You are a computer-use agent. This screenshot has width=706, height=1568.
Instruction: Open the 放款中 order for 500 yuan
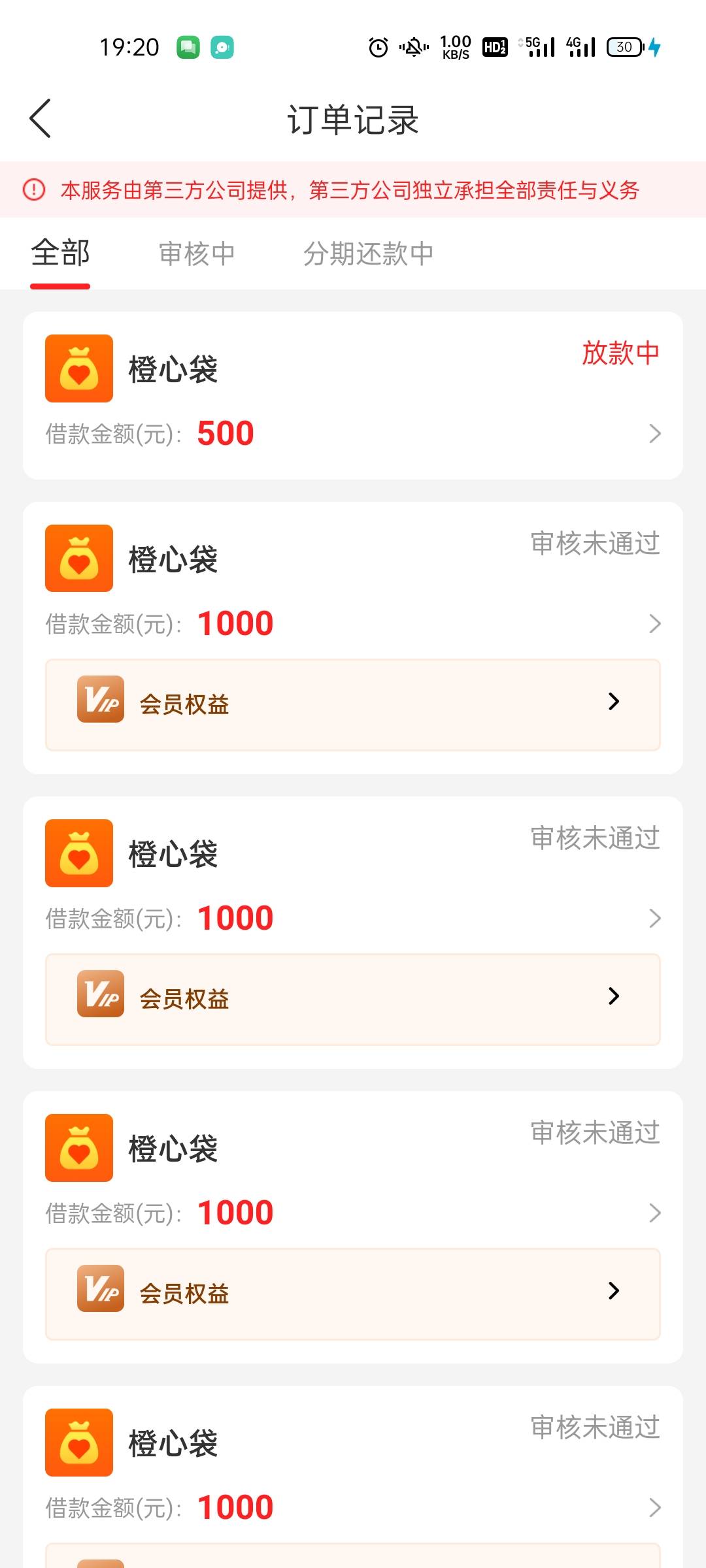click(353, 395)
